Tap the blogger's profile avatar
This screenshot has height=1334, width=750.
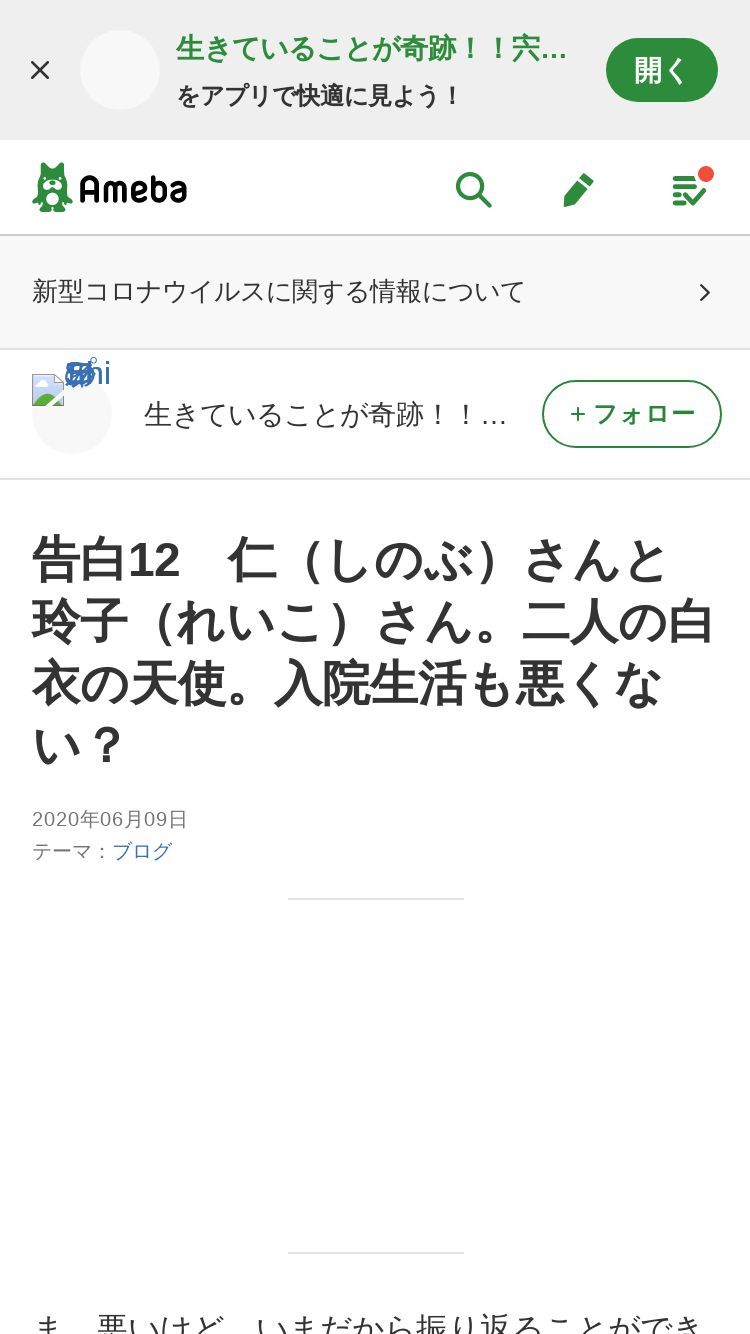72,413
